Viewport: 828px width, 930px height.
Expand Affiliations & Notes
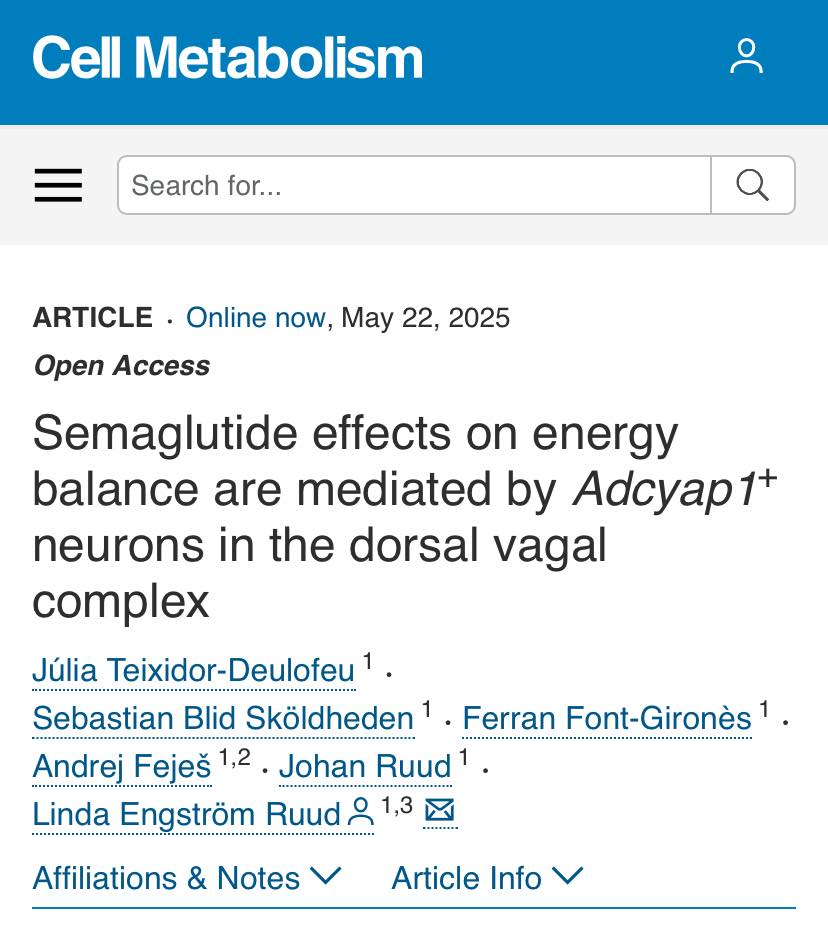coord(187,878)
